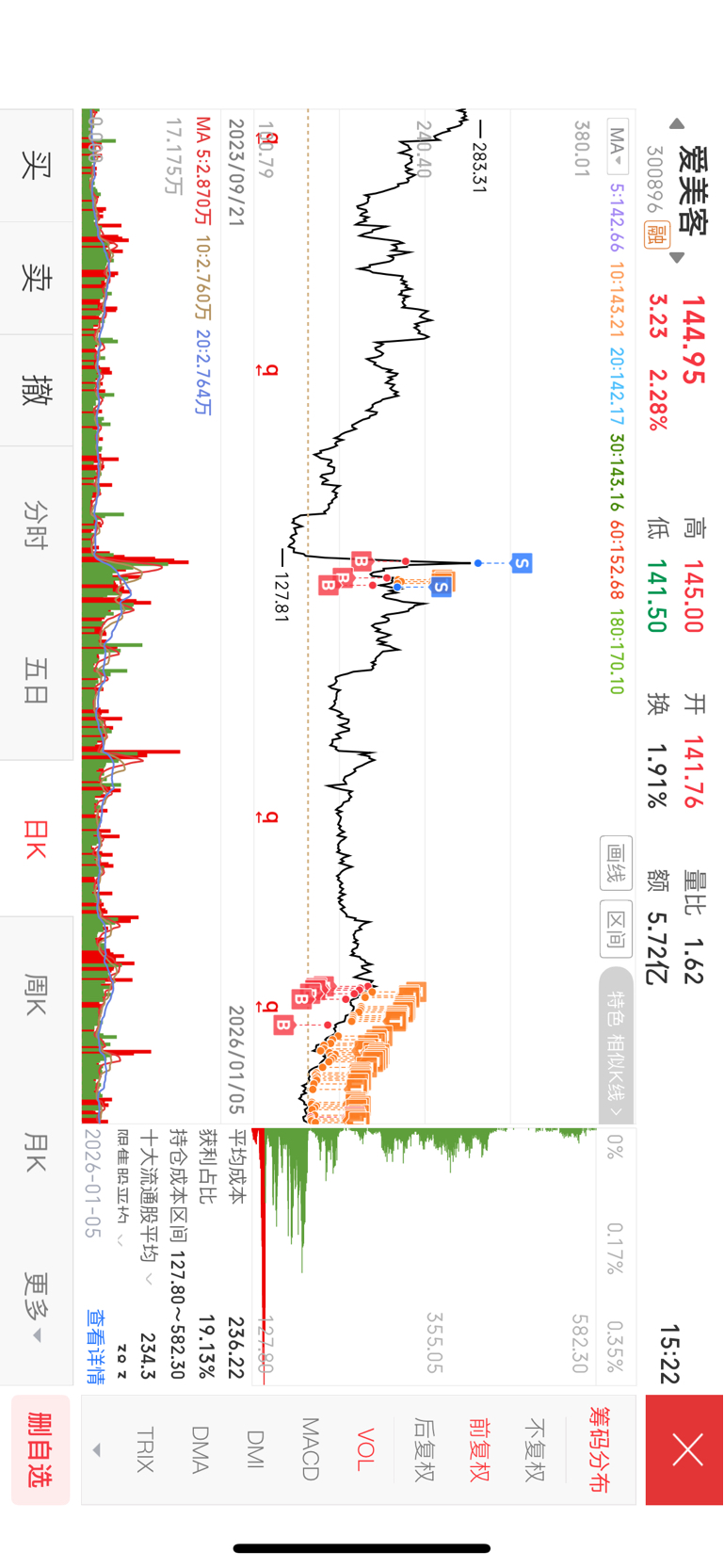Switch indicator to MACD
The image size is (724, 1568).
coord(310,1449)
